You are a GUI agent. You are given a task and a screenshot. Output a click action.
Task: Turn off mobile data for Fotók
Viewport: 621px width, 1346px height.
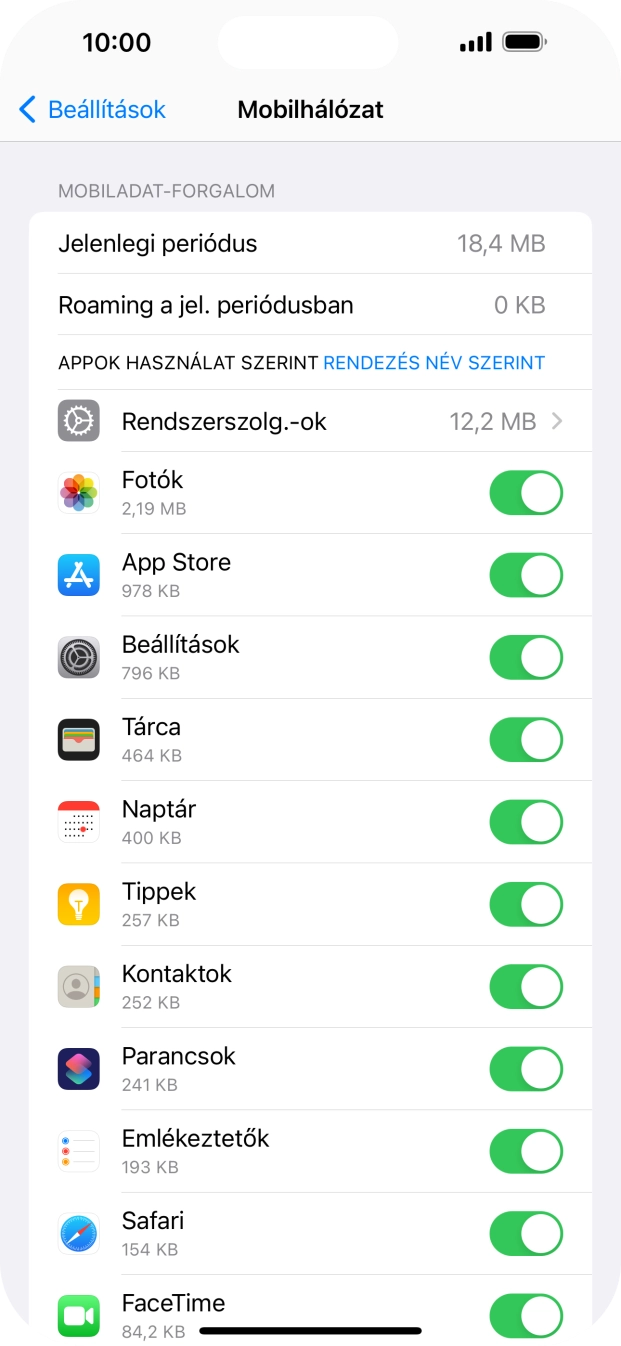(526, 493)
